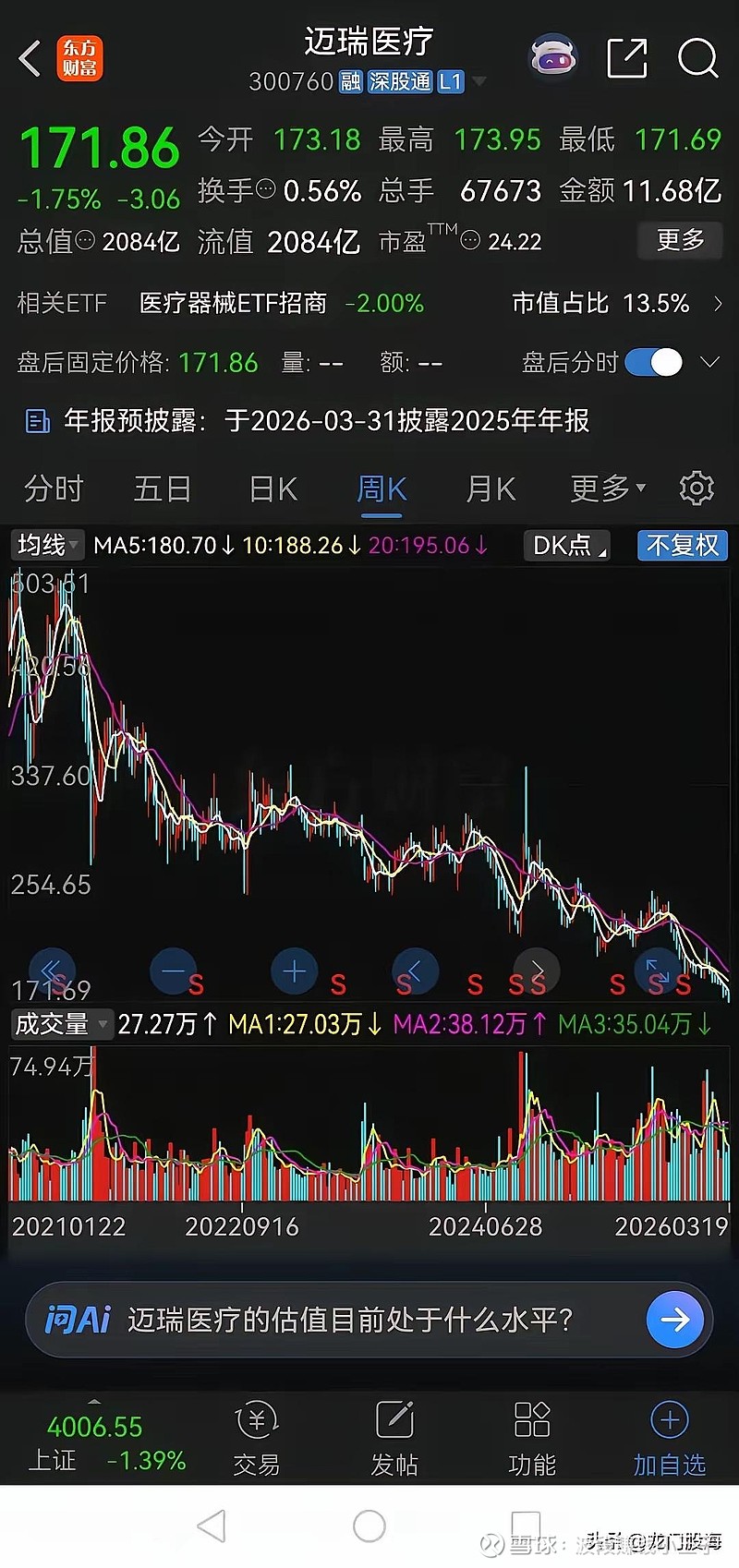Viewport: 739px width, 1568px height.
Task: Expand the 均线 indicator dropdown
Action: point(47,545)
